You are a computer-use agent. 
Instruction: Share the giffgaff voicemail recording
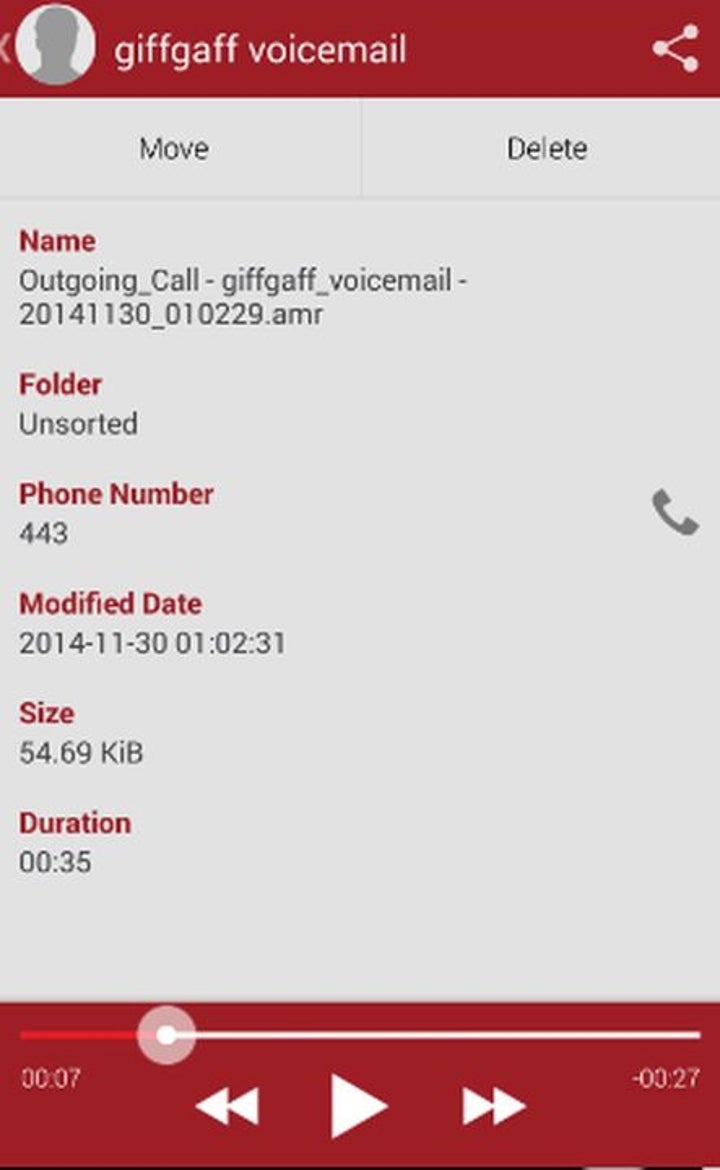[676, 49]
